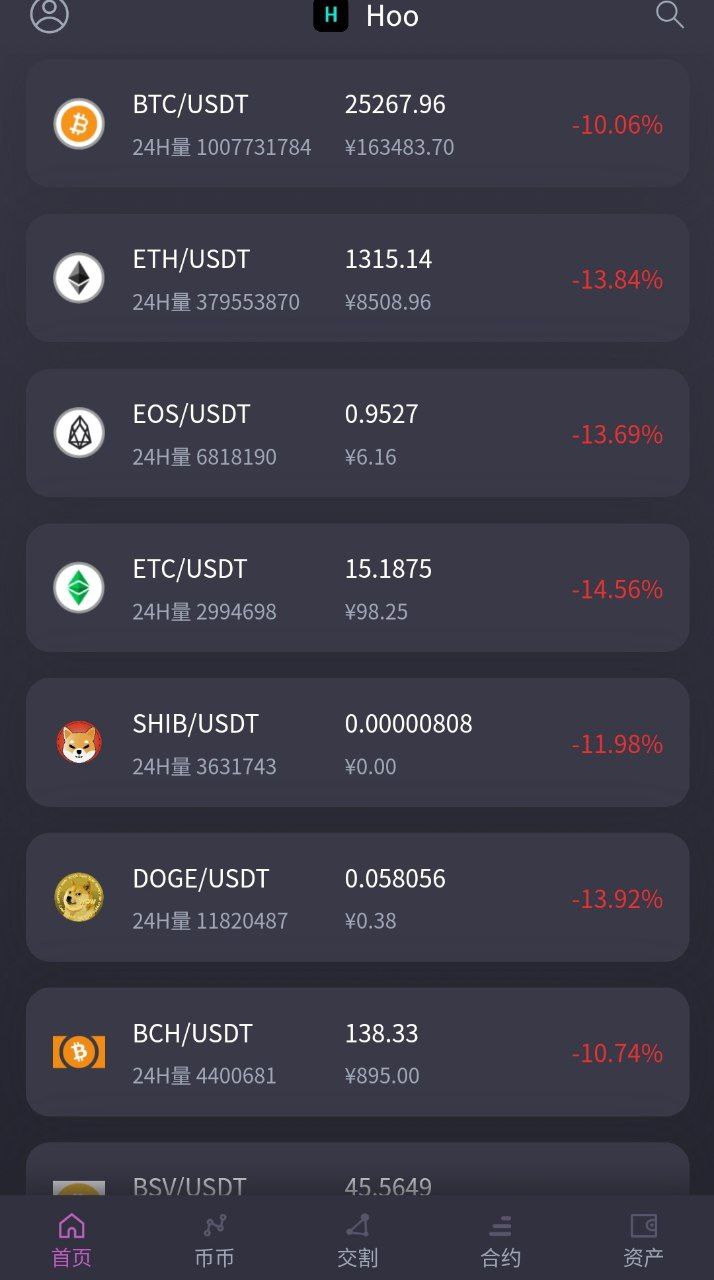
Task: Open the BTC/USDT market card
Action: tap(357, 124)
